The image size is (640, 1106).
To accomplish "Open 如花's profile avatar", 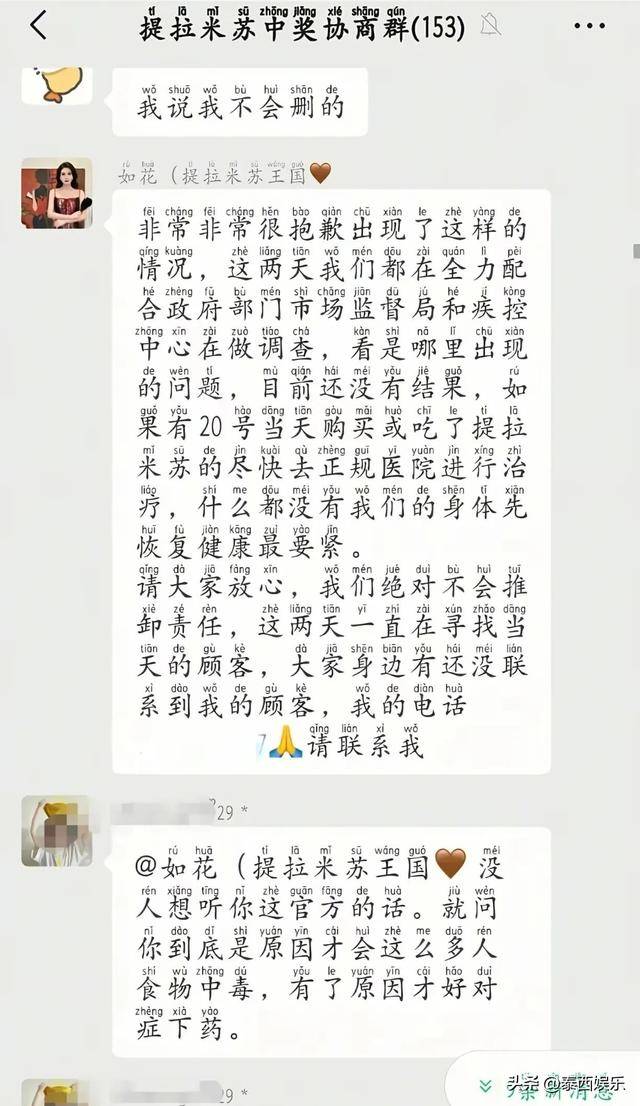I will pyautogui.click(x=56, y=193).
